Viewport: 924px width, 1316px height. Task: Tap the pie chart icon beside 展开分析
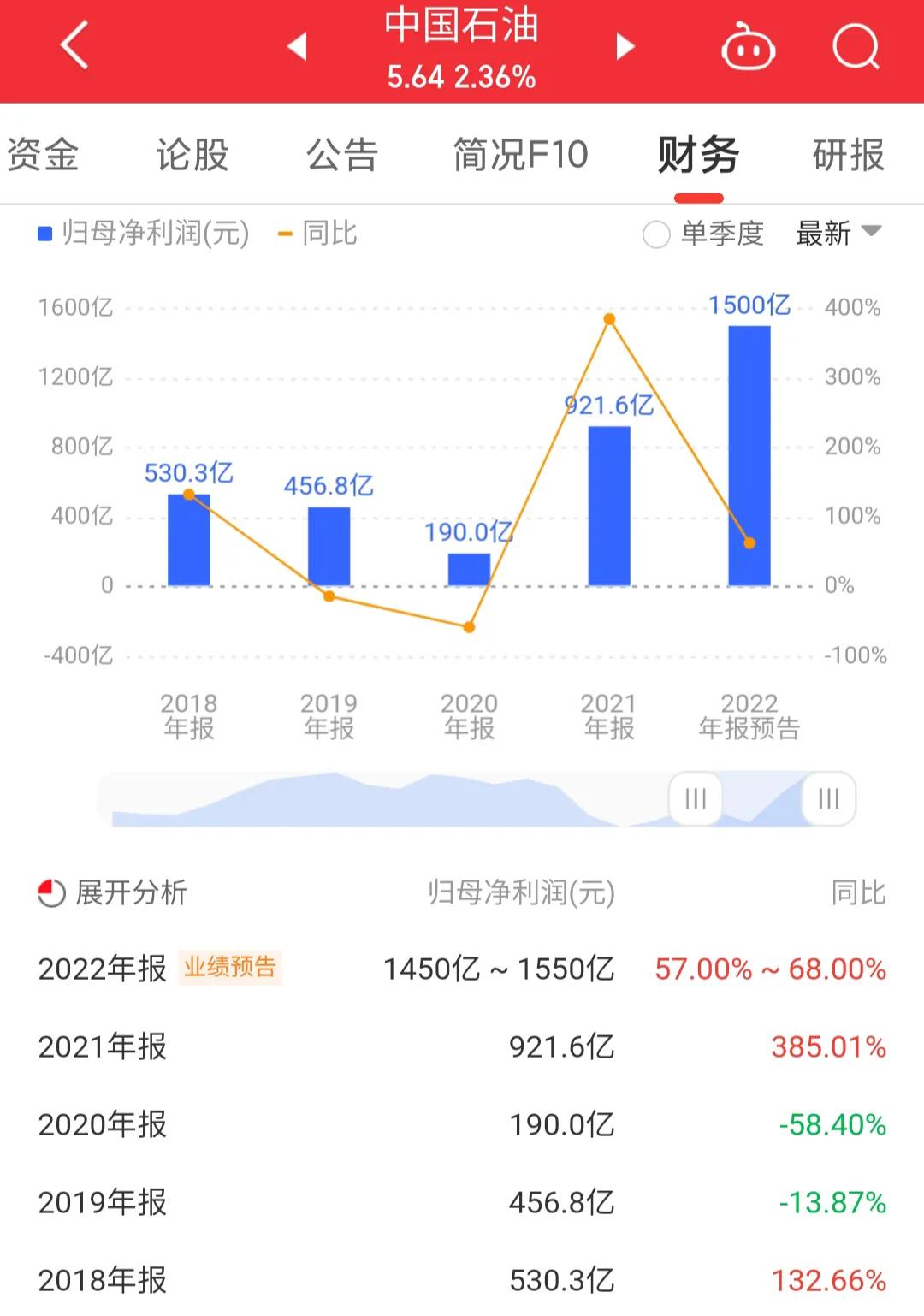(x=53, y=892)
